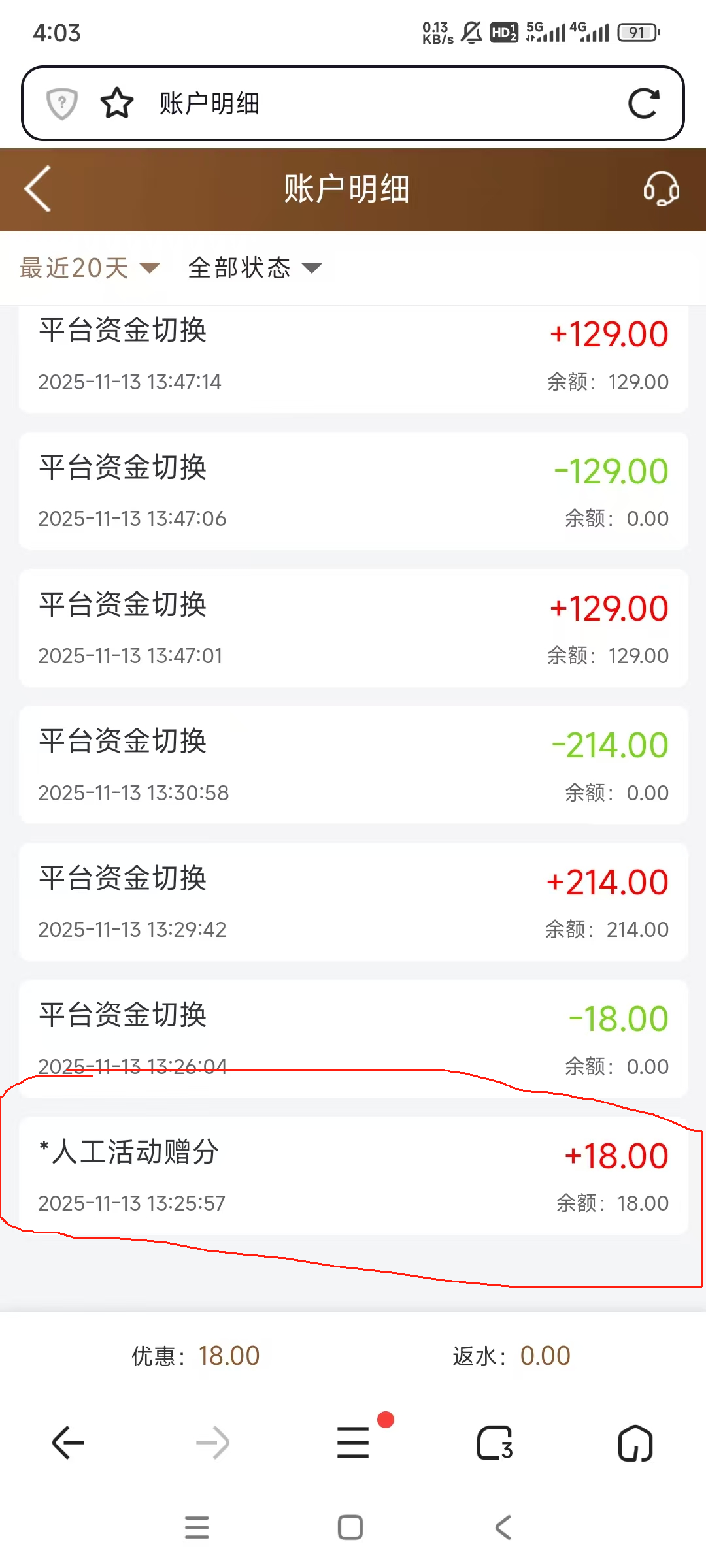
Task: Open the browser menu with red dot
Action: (354, 1443)
